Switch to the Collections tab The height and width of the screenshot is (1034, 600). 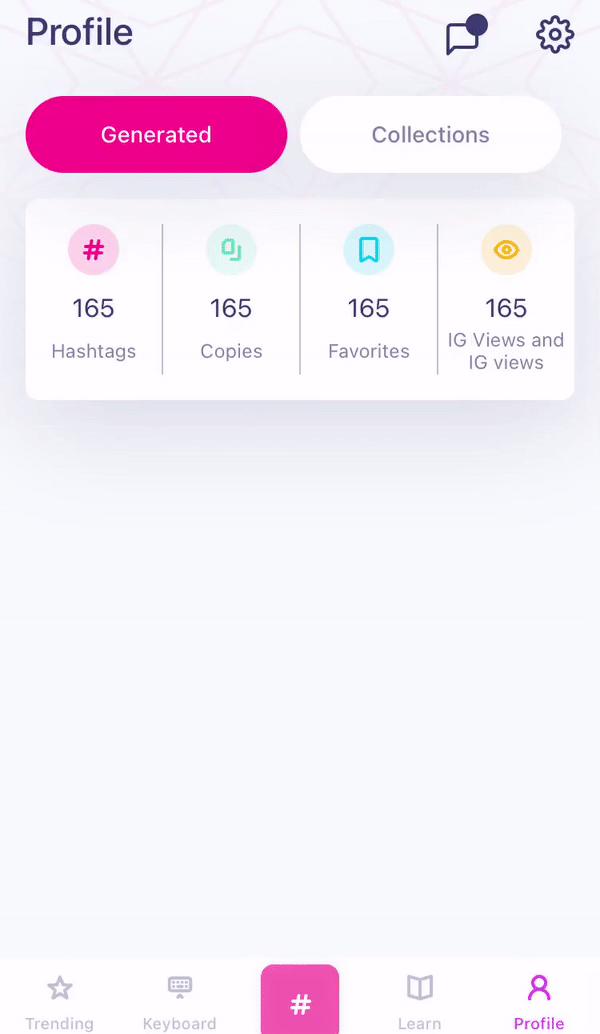coord(430,135)
